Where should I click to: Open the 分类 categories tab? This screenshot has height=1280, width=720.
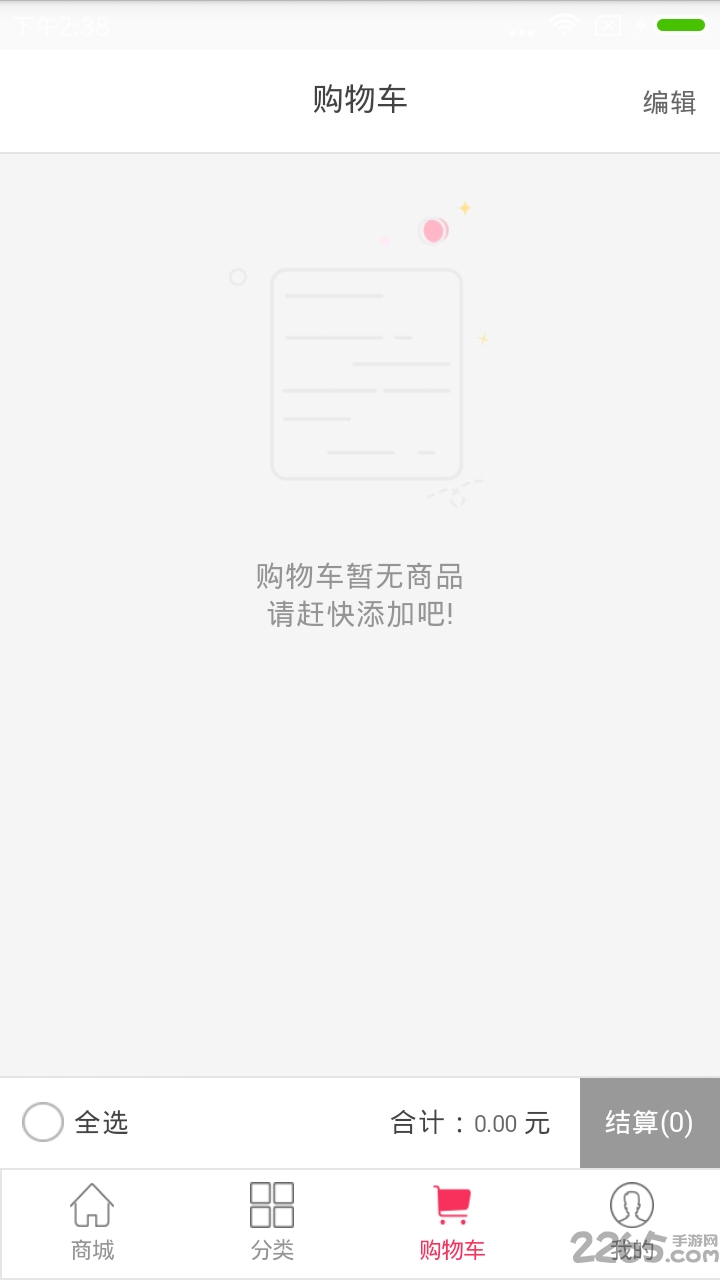[x=272, y=1222]
